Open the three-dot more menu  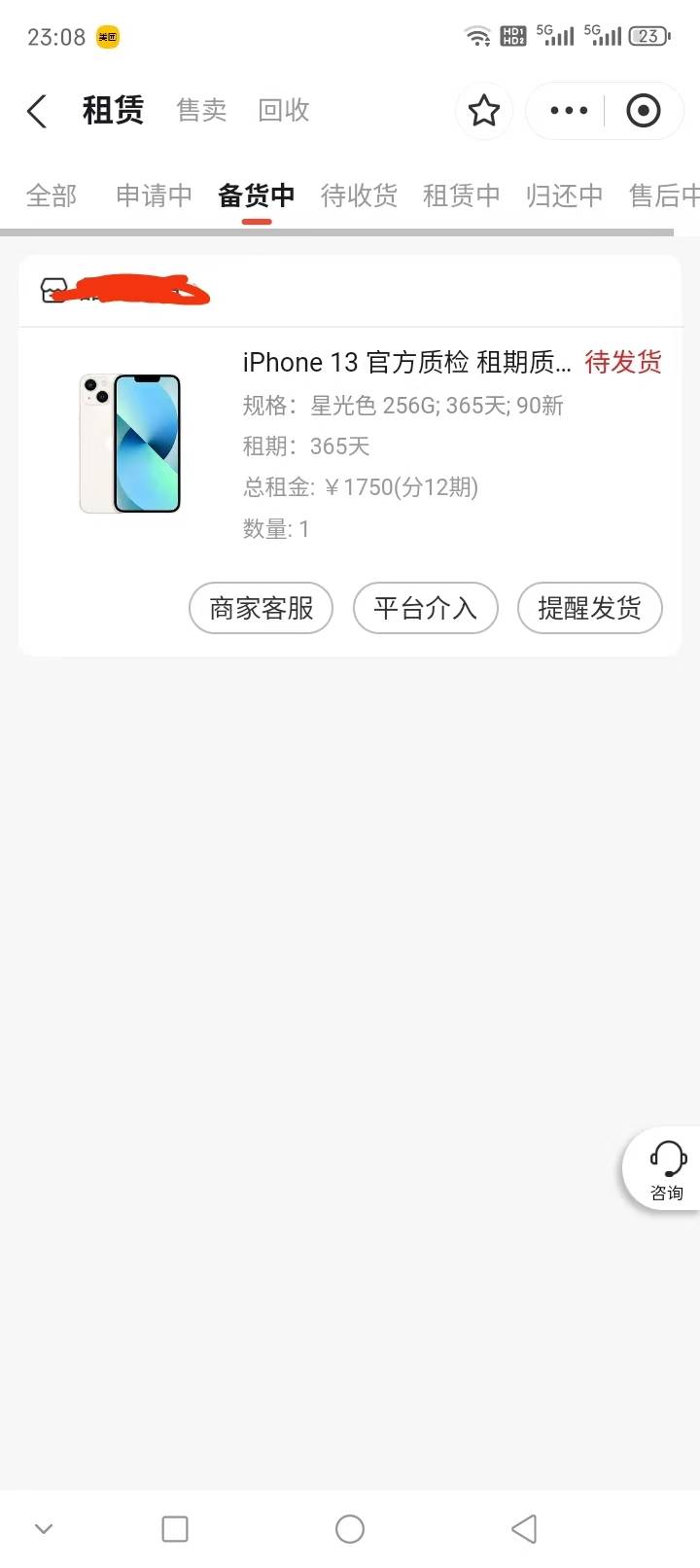(x=569, y=111)
